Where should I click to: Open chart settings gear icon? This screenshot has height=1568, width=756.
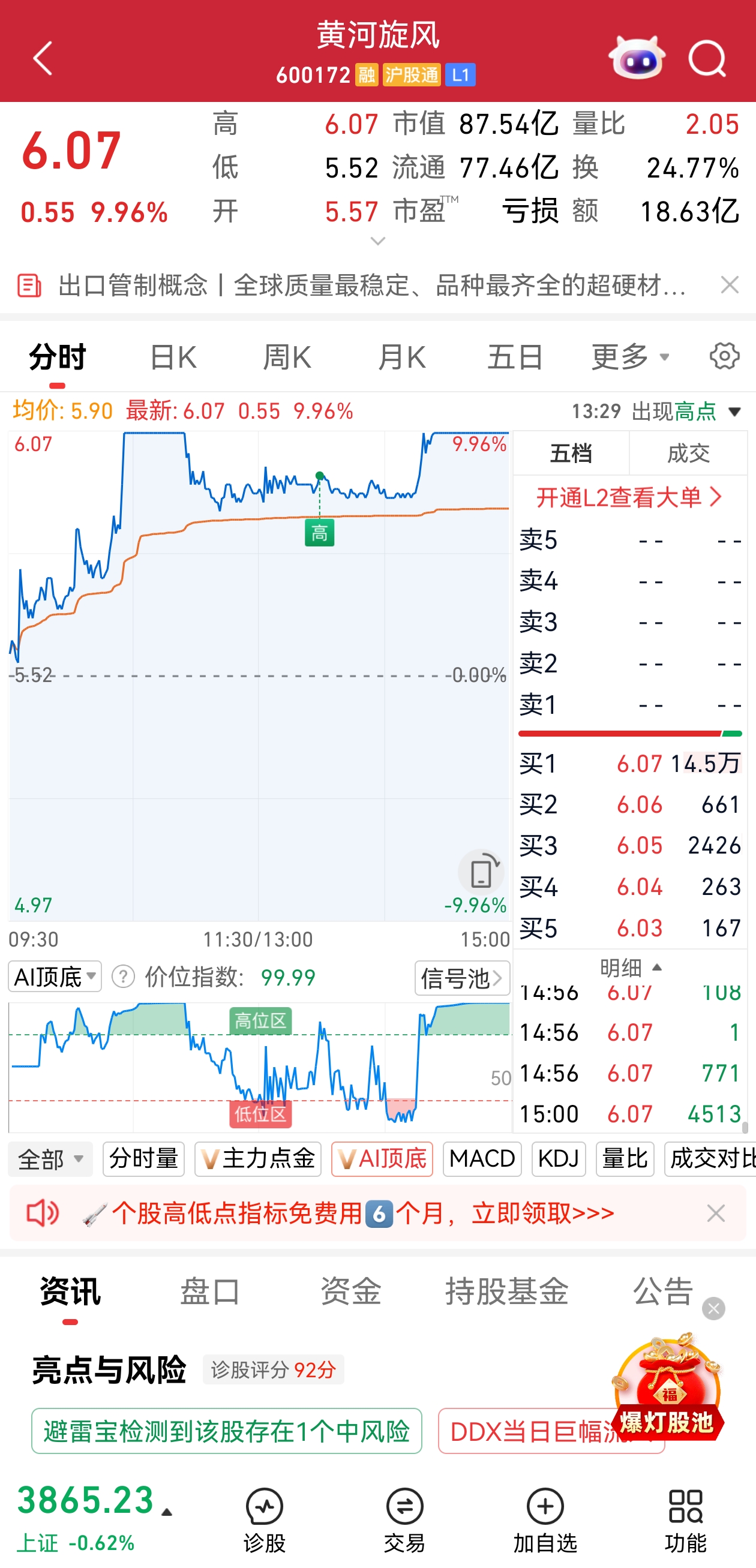(x=724, y=356)
